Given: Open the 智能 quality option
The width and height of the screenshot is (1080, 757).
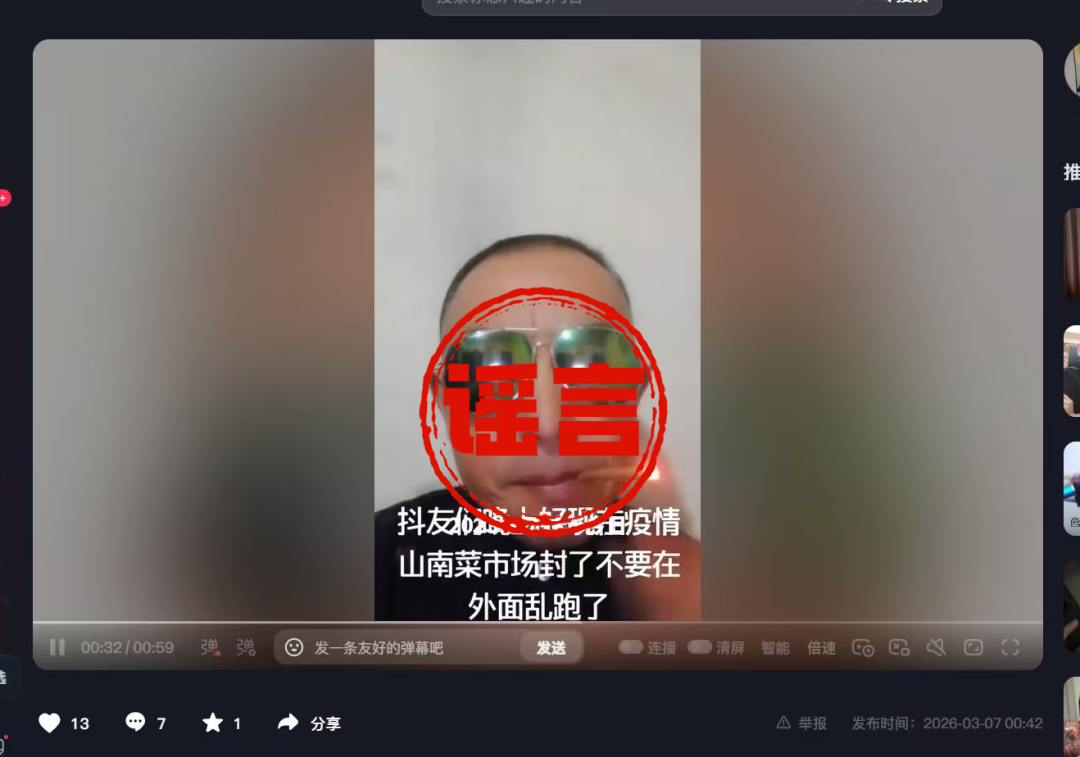Looking at the screenshot, I should [775, 648].
